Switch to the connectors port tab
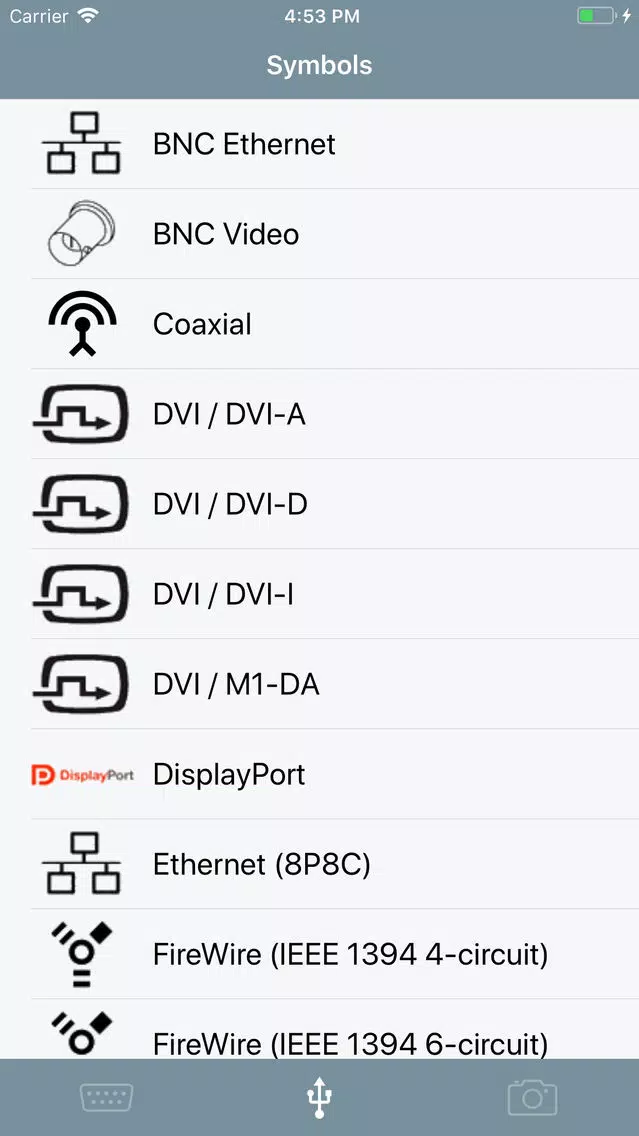The image size is (639, 1136). click(106, 1097)
